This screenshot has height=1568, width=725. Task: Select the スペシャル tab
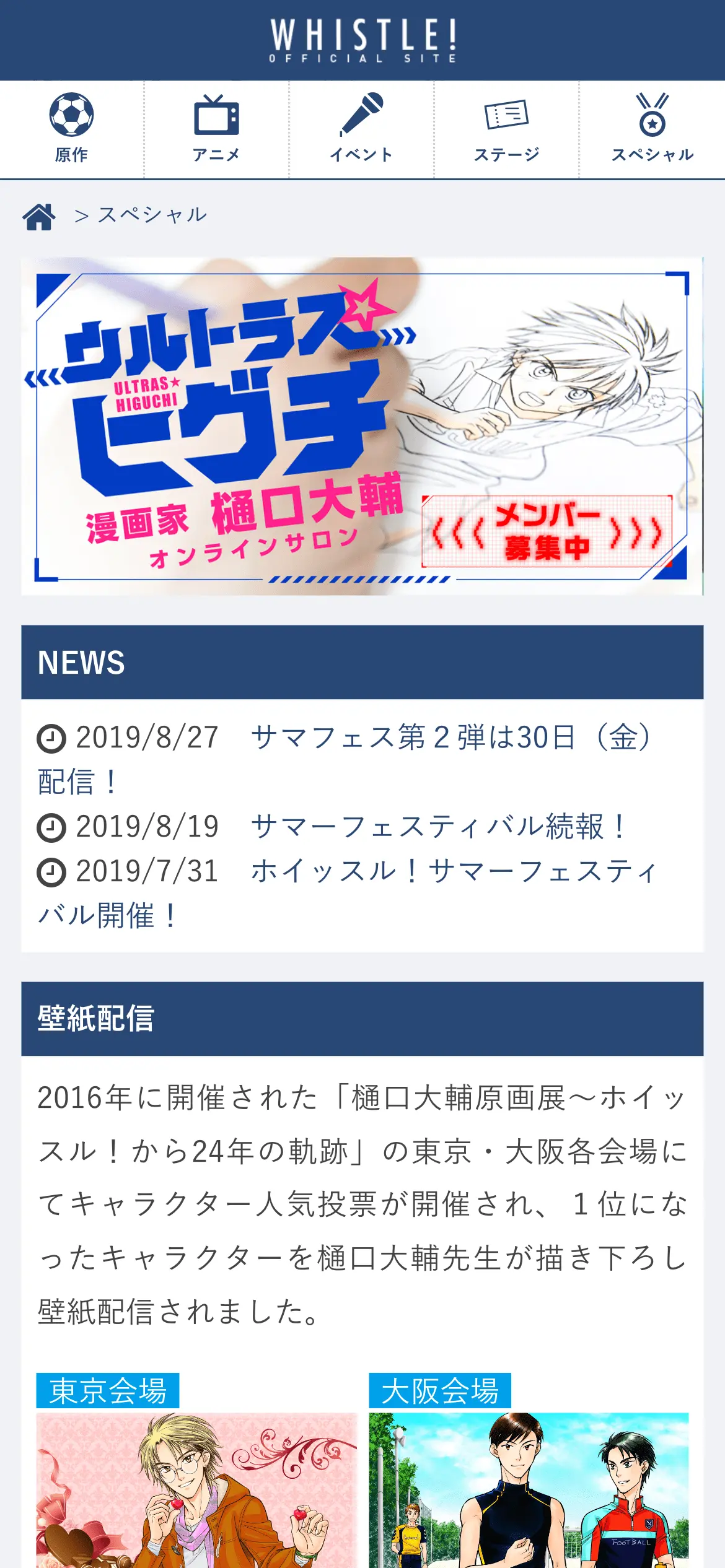[x=652, y=129]
